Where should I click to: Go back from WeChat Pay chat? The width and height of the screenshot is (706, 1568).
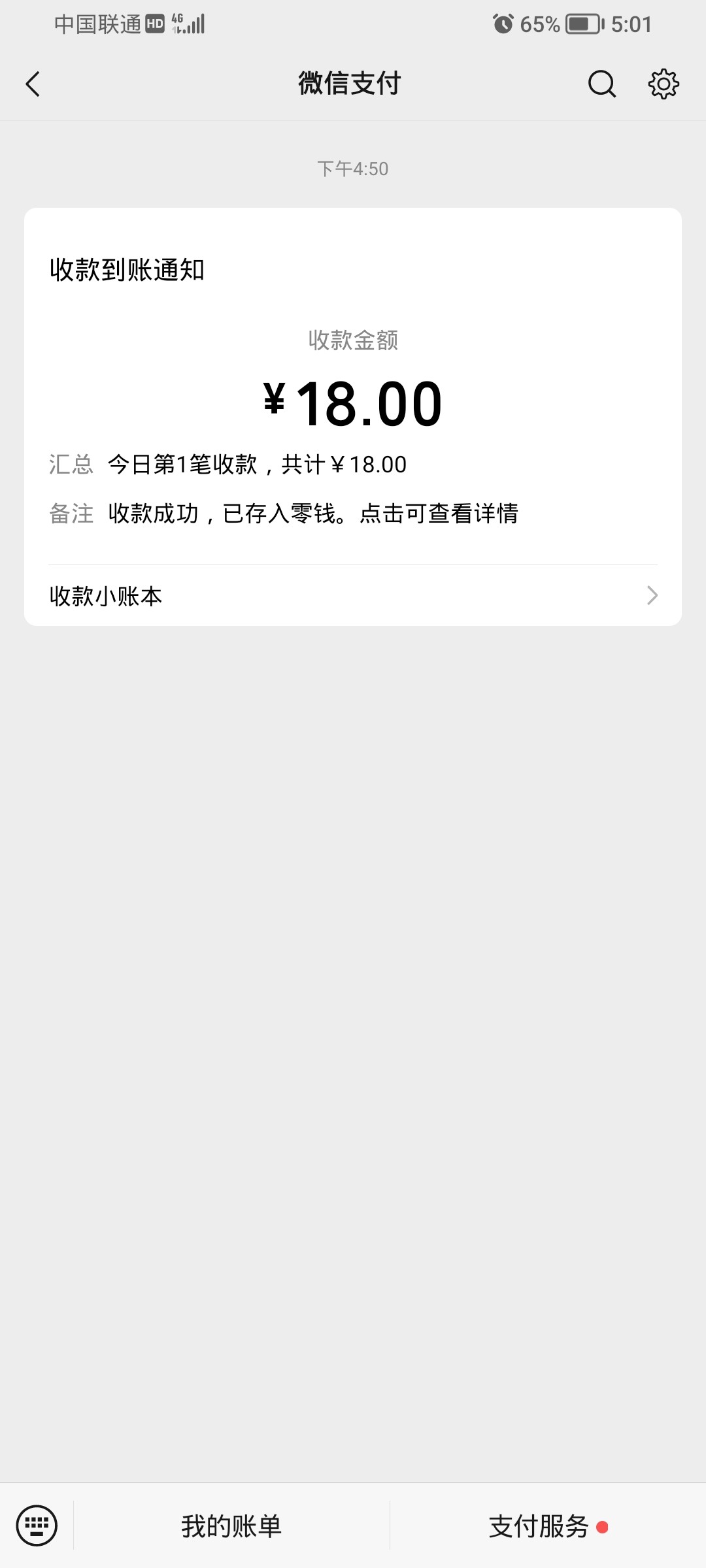(x=33, y=84)
